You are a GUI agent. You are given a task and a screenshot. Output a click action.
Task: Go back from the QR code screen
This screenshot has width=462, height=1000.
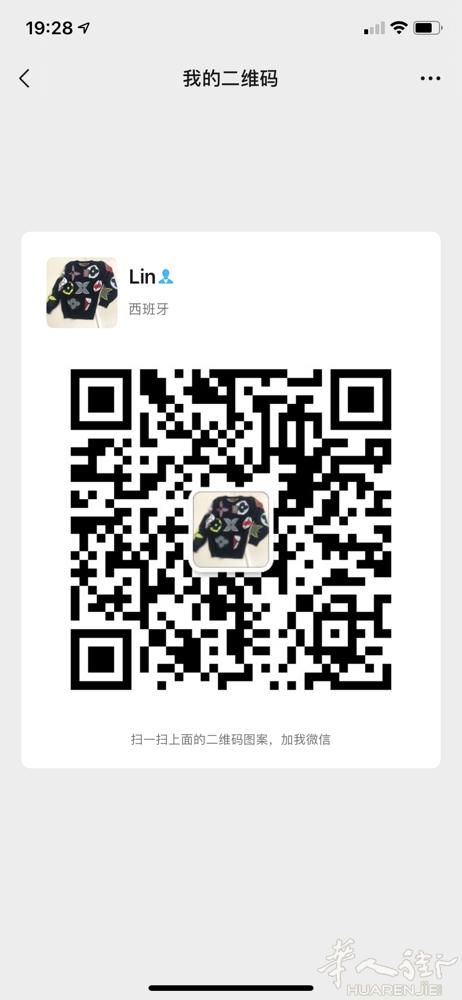[x=24, y=79]
